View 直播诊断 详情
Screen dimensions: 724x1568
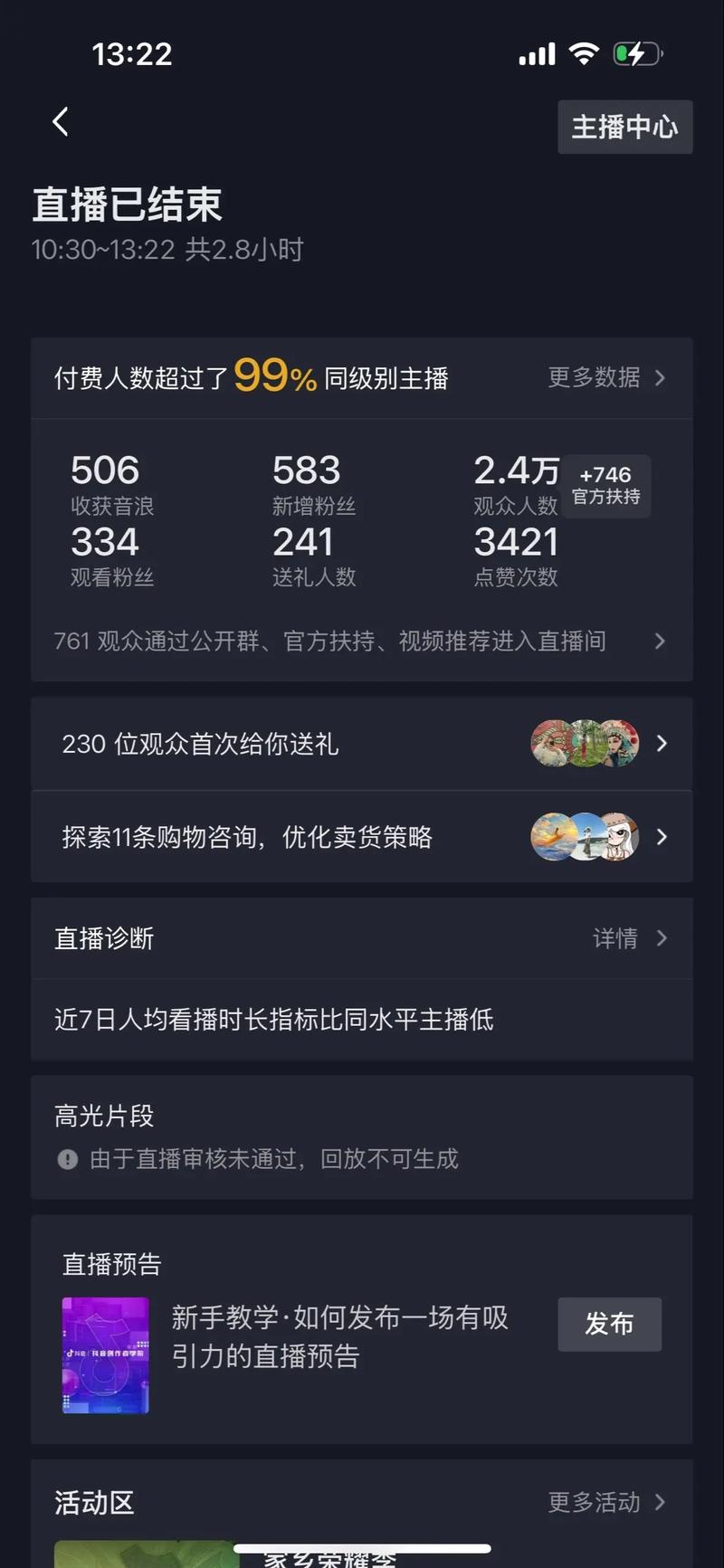coord(630,938)
